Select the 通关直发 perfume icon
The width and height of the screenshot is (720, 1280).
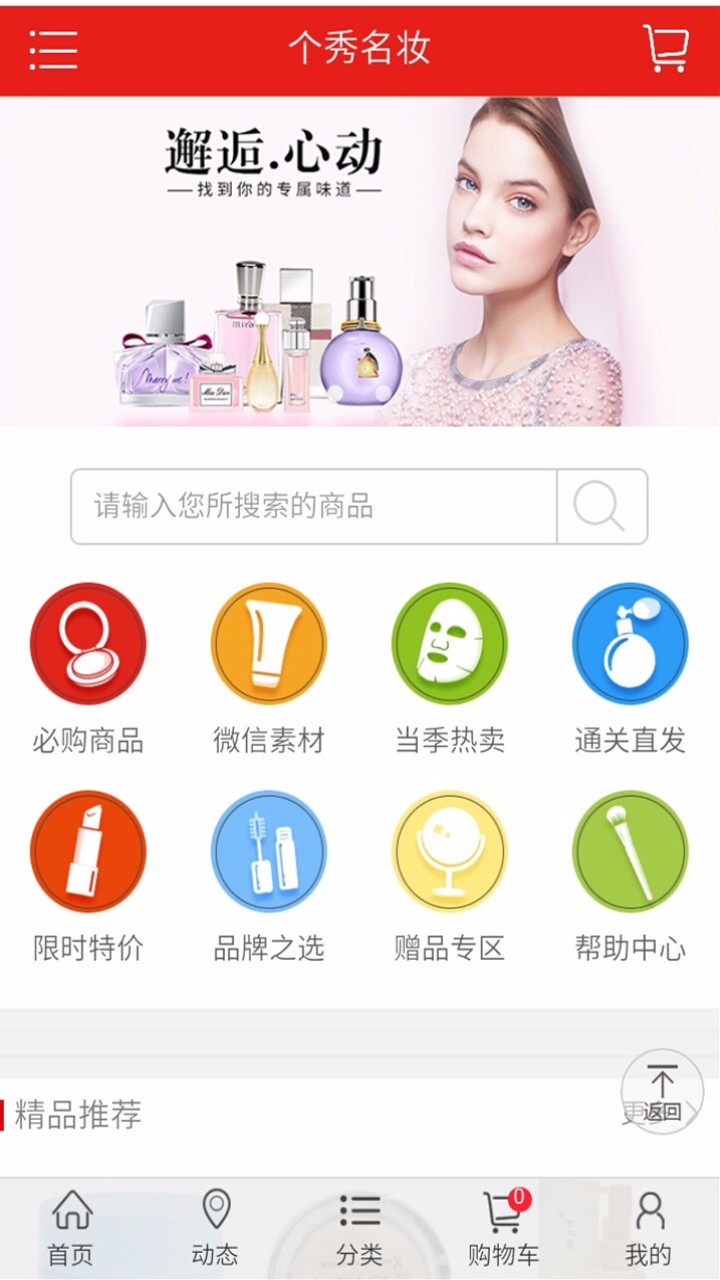pyautogui.click(x=629, y=643)
